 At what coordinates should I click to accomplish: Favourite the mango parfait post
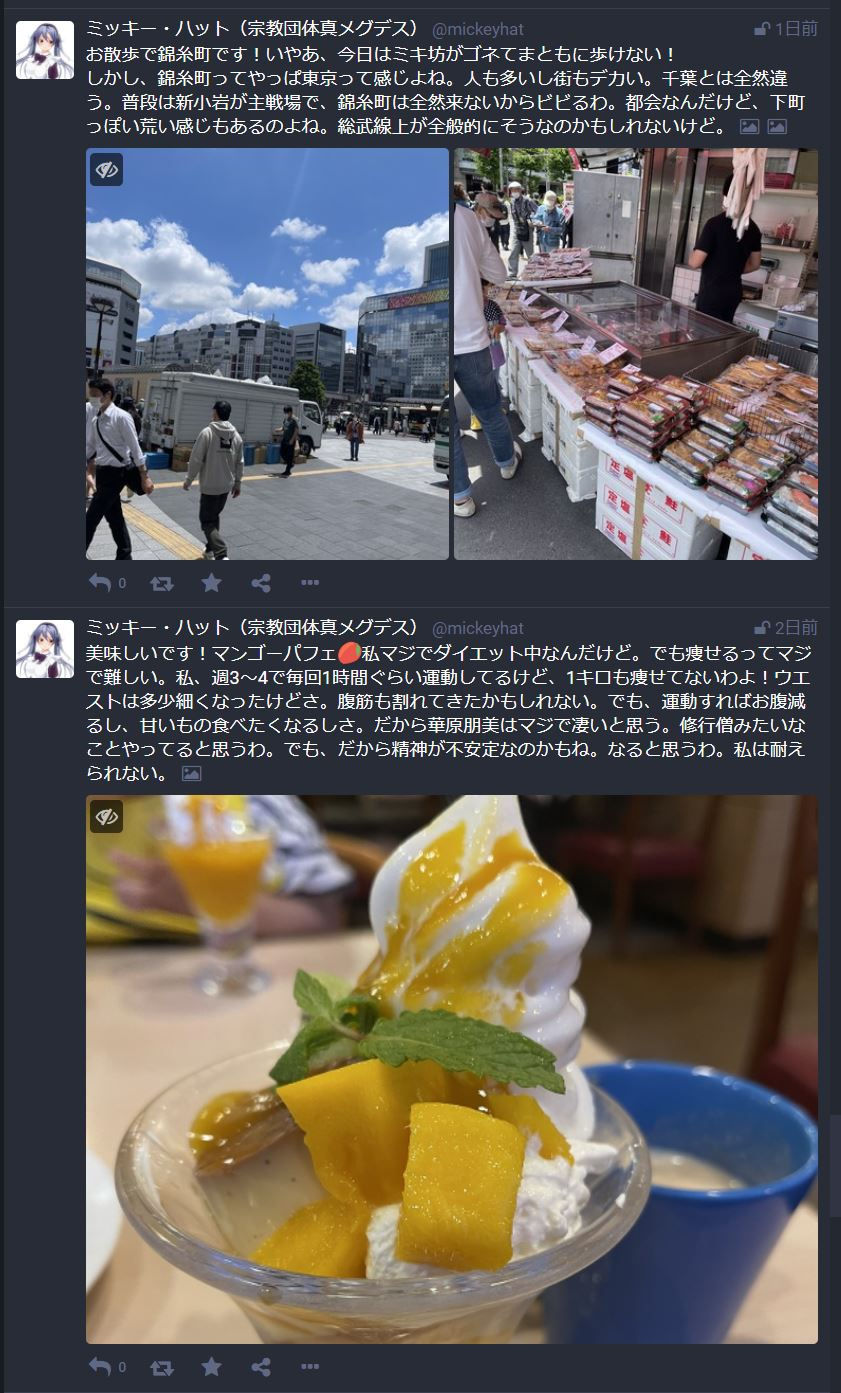click(x=211, y=1367)
